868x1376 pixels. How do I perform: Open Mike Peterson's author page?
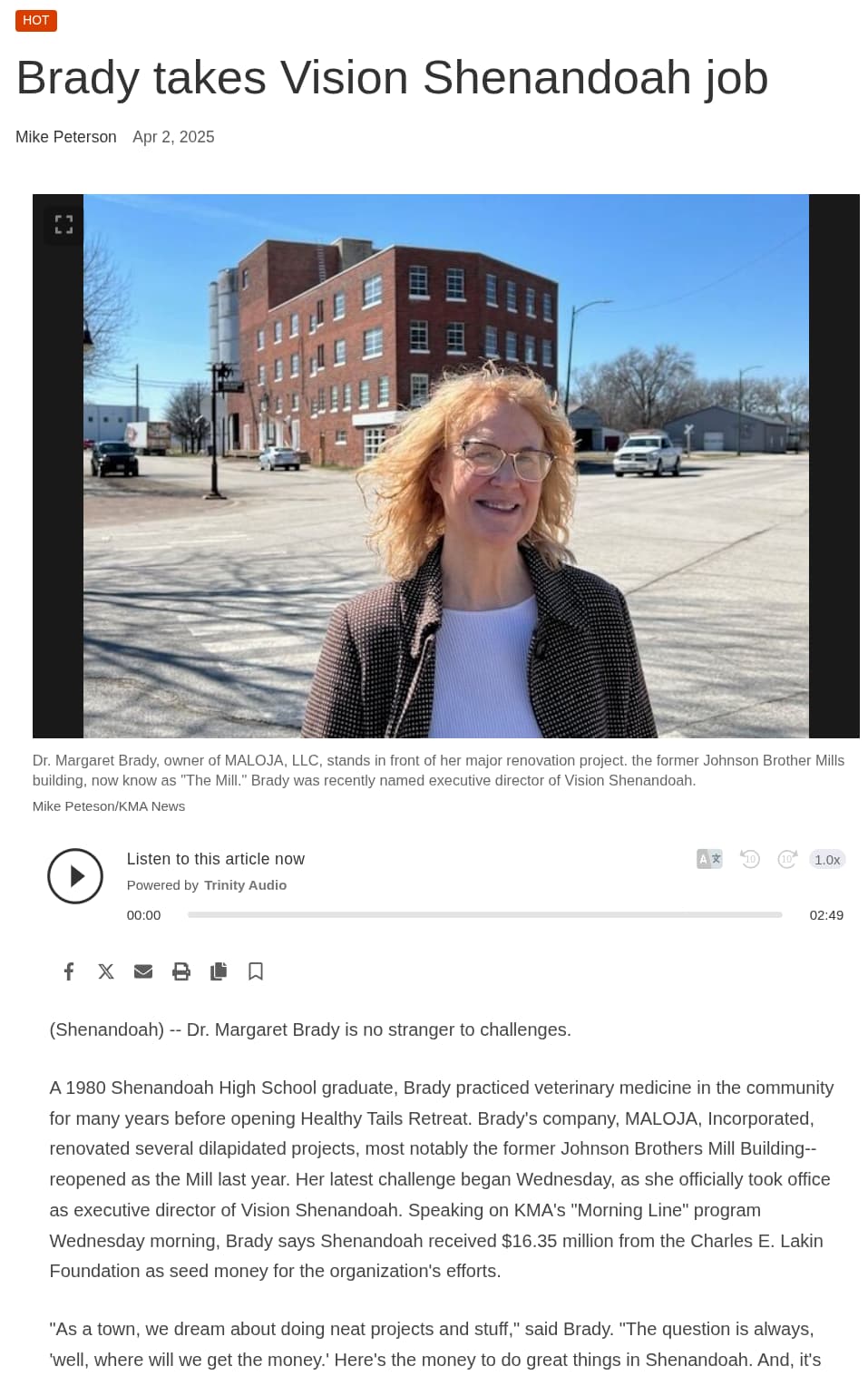[66, 137]
